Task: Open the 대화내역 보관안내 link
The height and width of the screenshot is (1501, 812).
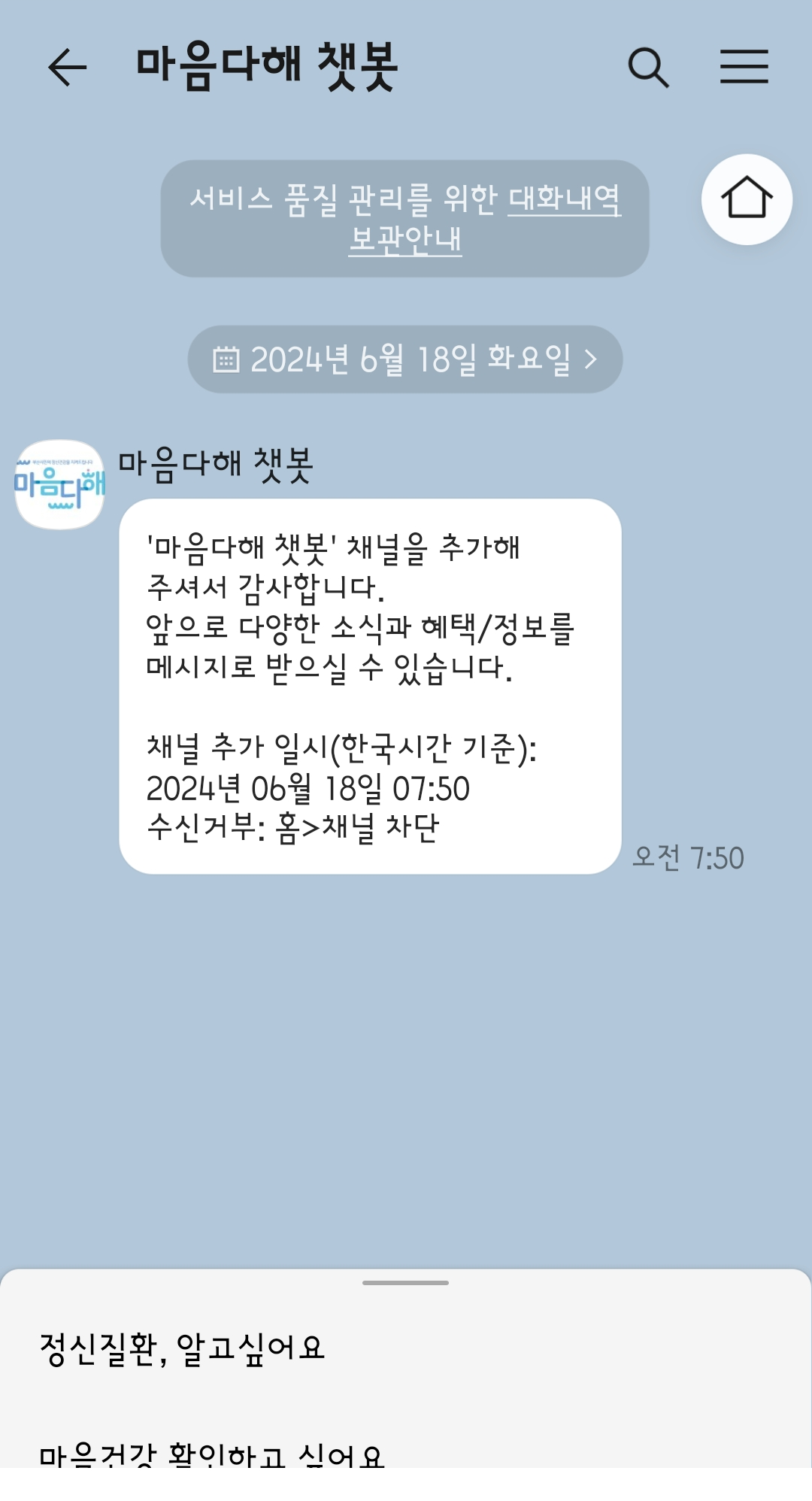Action: pos(564,200)
